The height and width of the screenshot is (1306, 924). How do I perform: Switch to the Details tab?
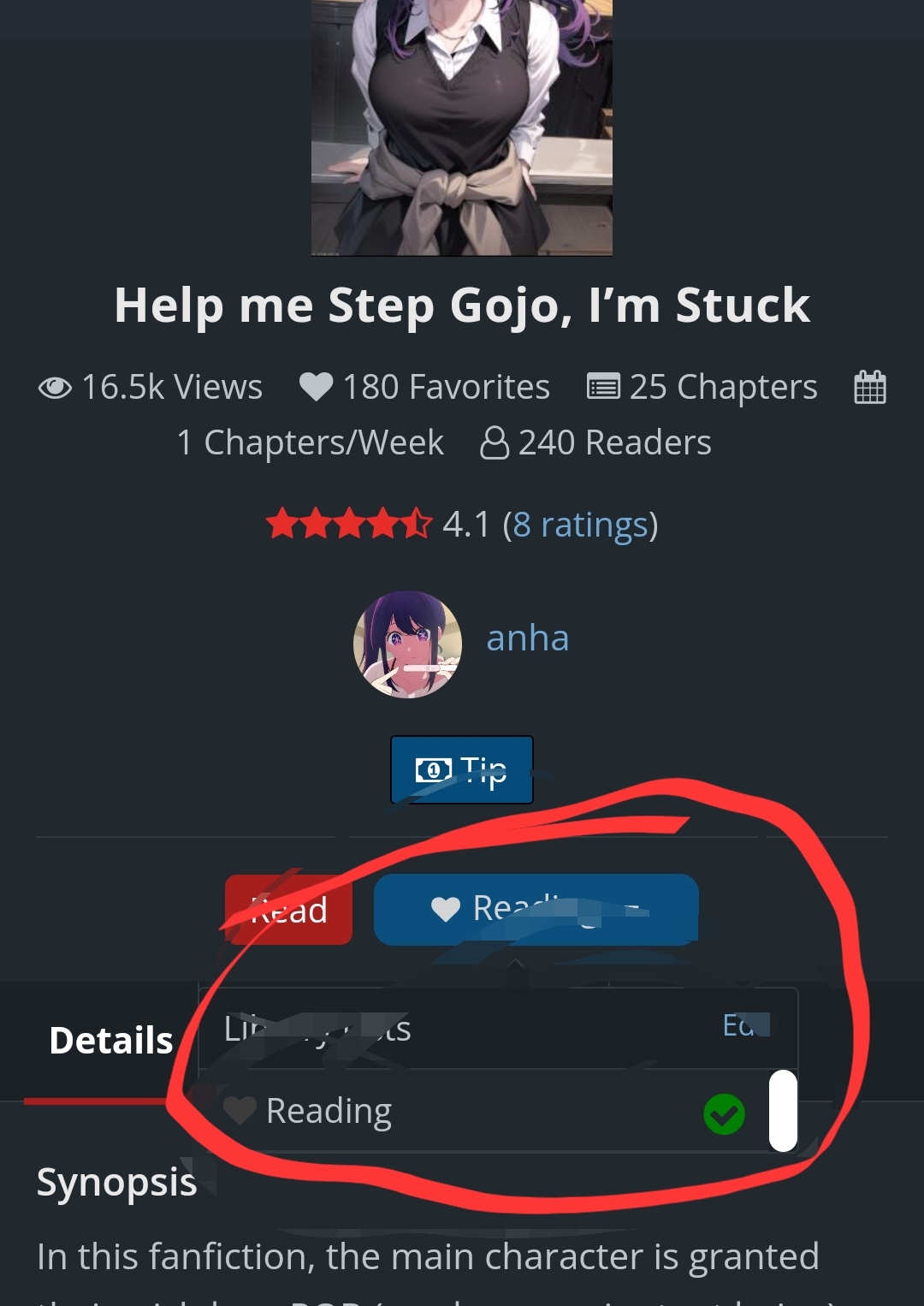click(x=111, y=1041)
